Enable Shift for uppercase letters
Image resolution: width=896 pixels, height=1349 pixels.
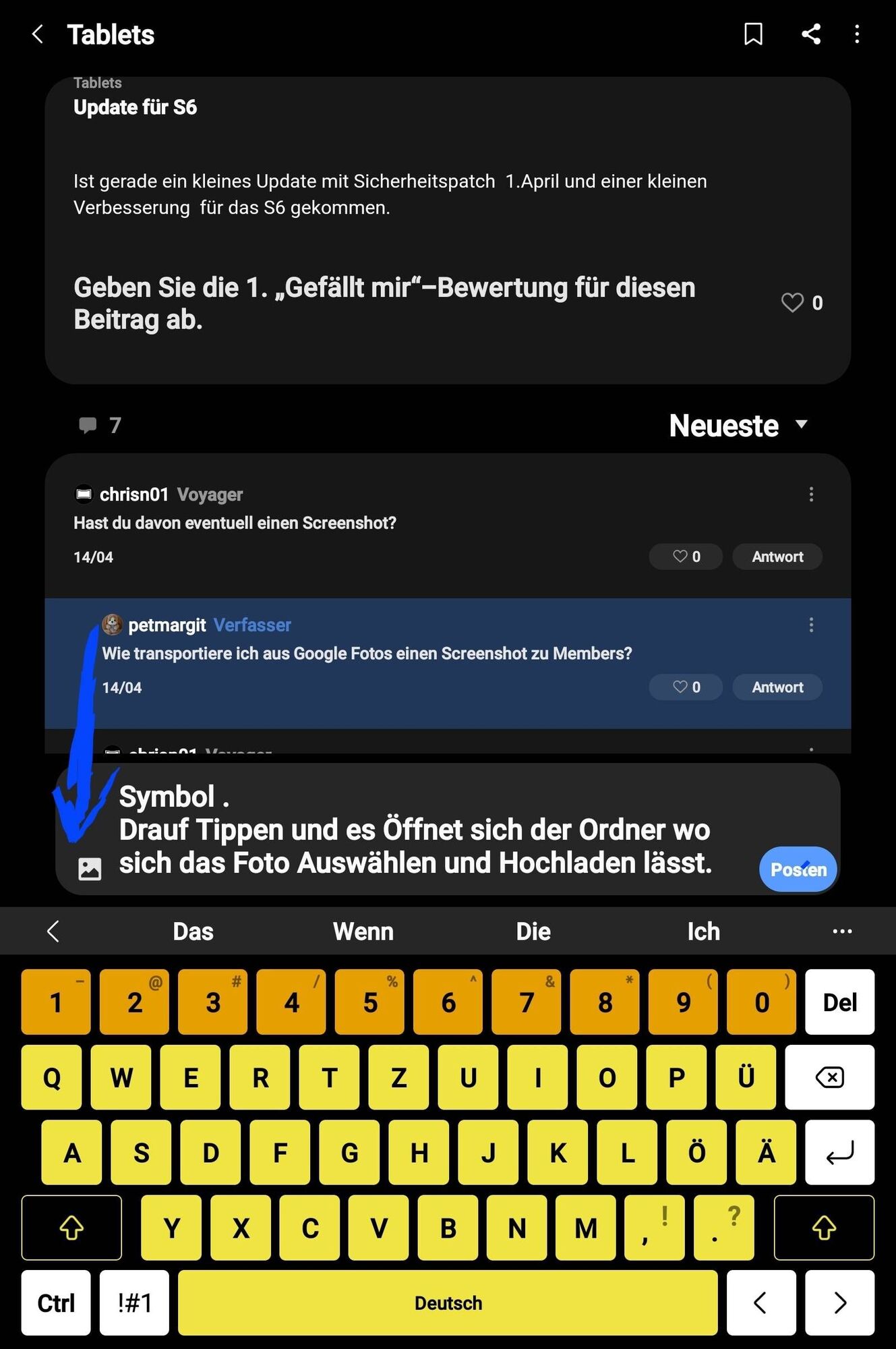pos(71,1228)
